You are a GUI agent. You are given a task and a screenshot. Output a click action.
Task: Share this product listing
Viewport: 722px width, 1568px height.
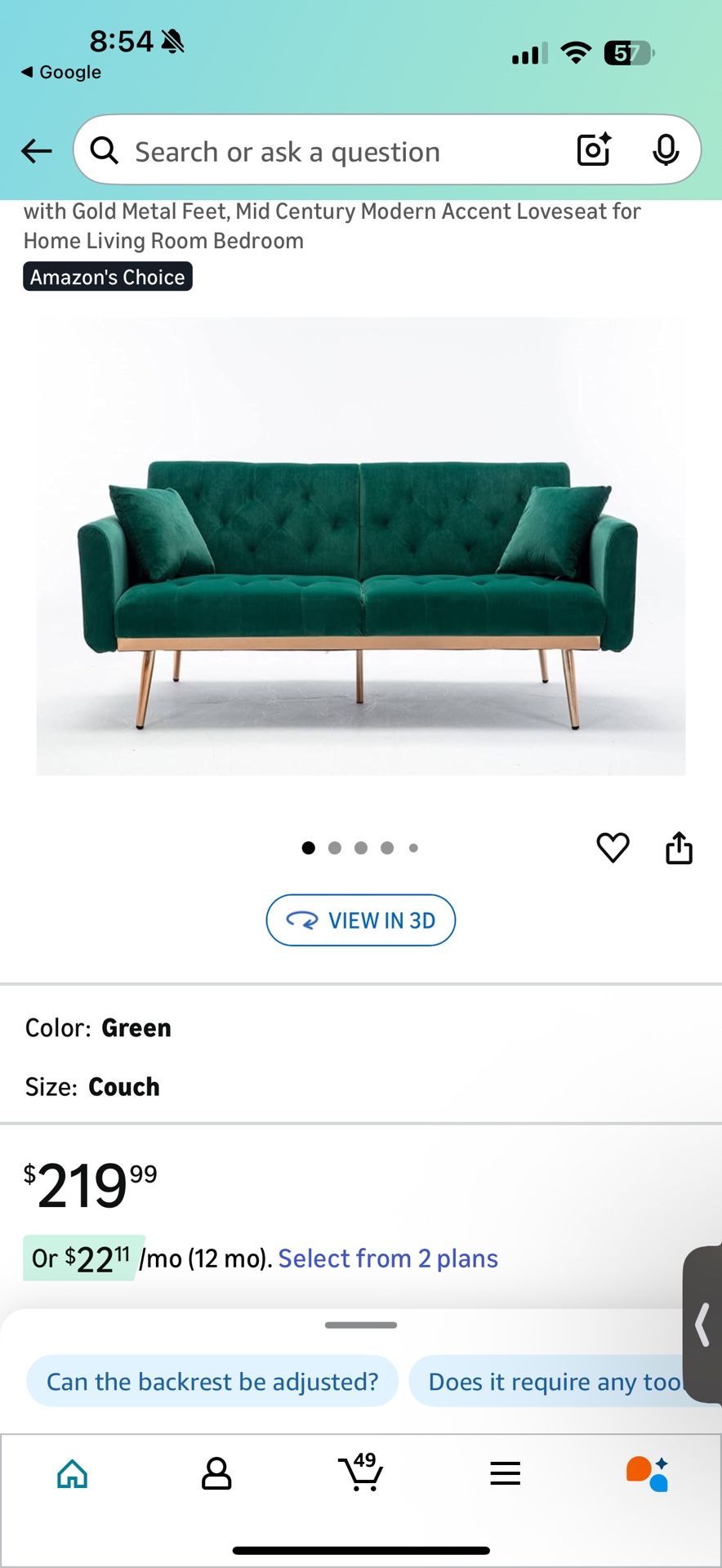point(679,848)
